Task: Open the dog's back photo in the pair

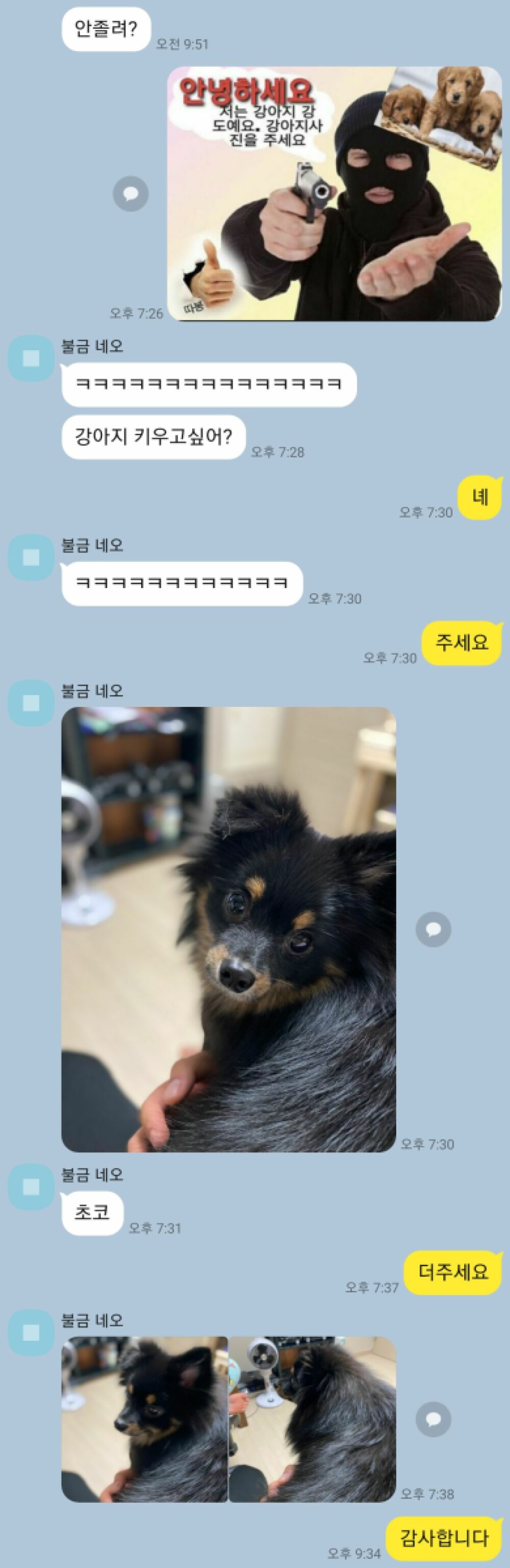Action: 313,1419
